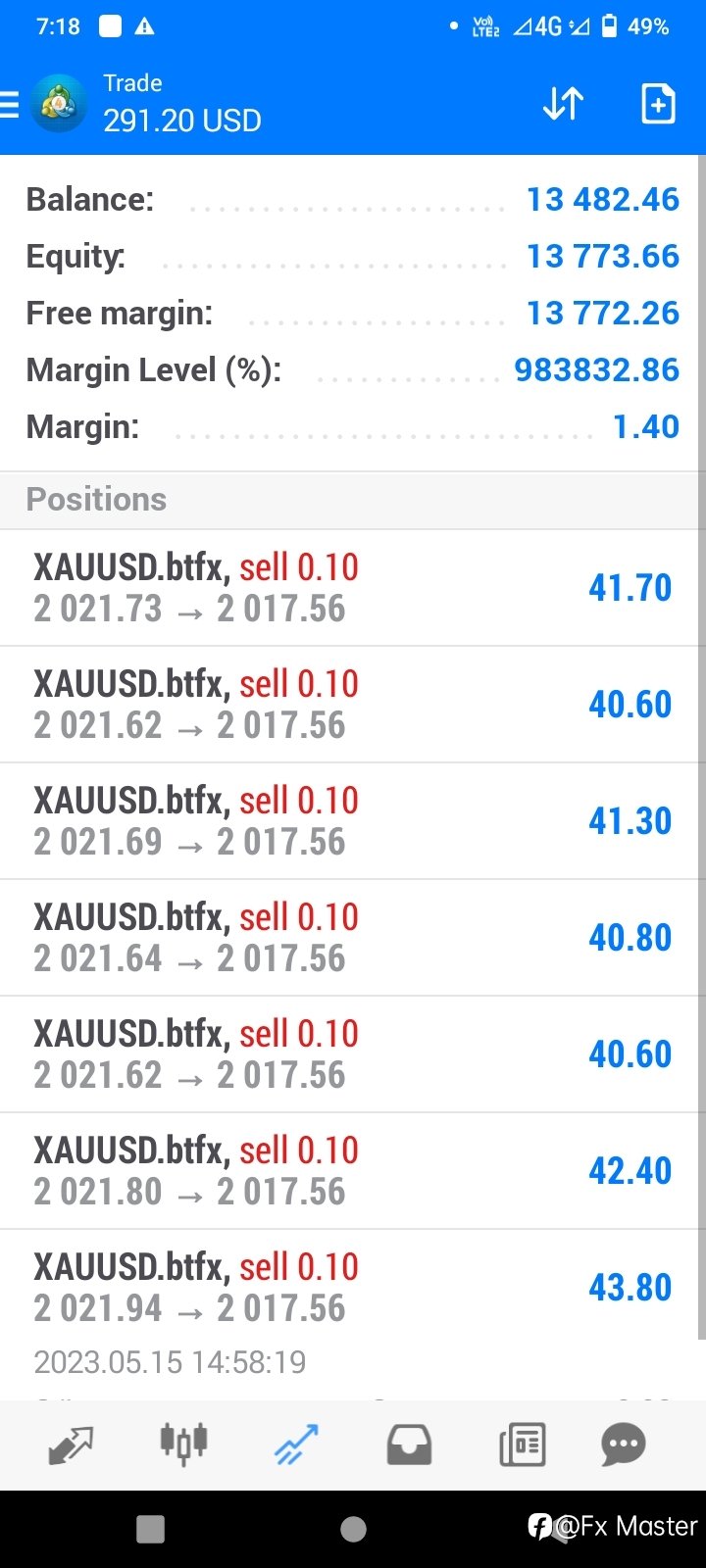The height and width of the screenshot is (1568, 706).
Task: Tap the sort positions arrows icon
Action: point(564,103)
